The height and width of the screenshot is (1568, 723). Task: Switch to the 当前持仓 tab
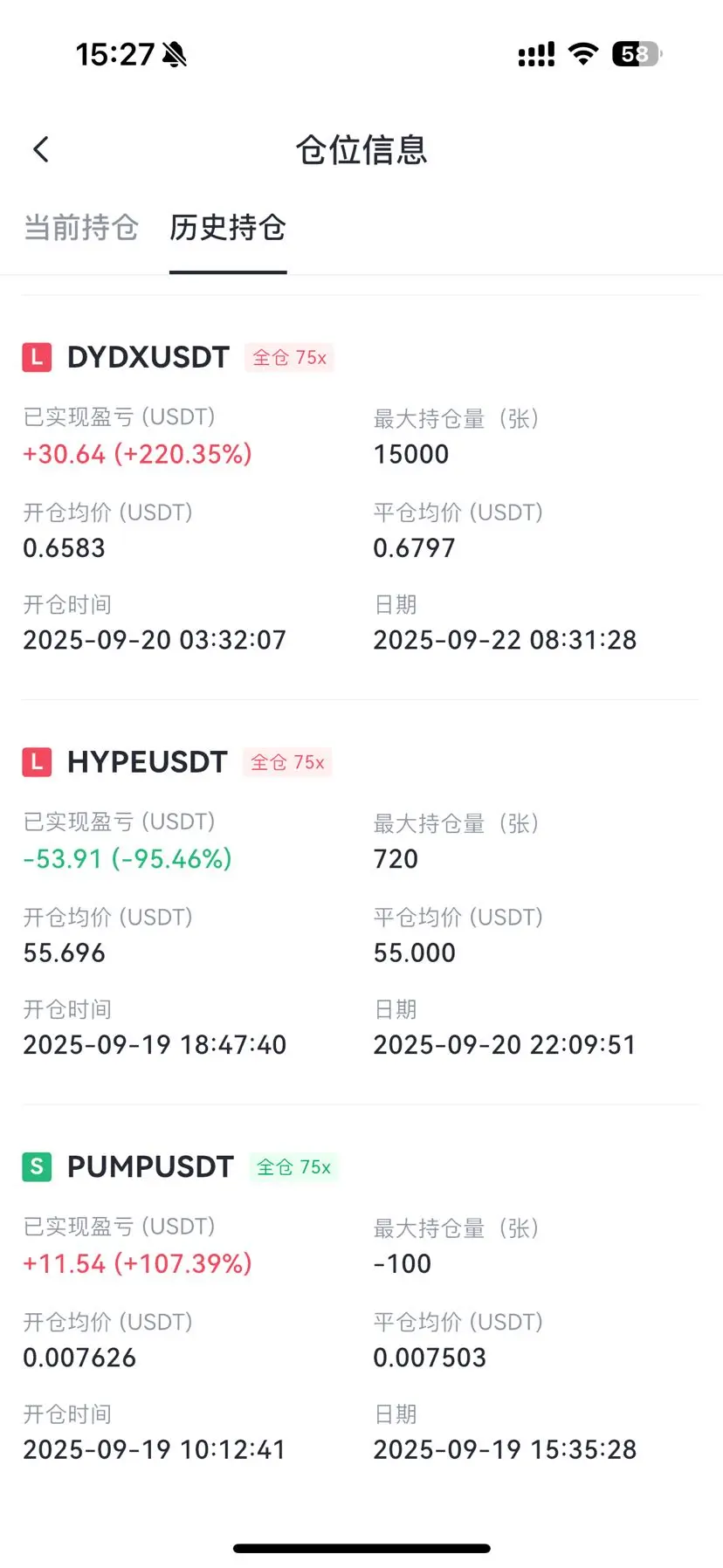coord(81,228)
